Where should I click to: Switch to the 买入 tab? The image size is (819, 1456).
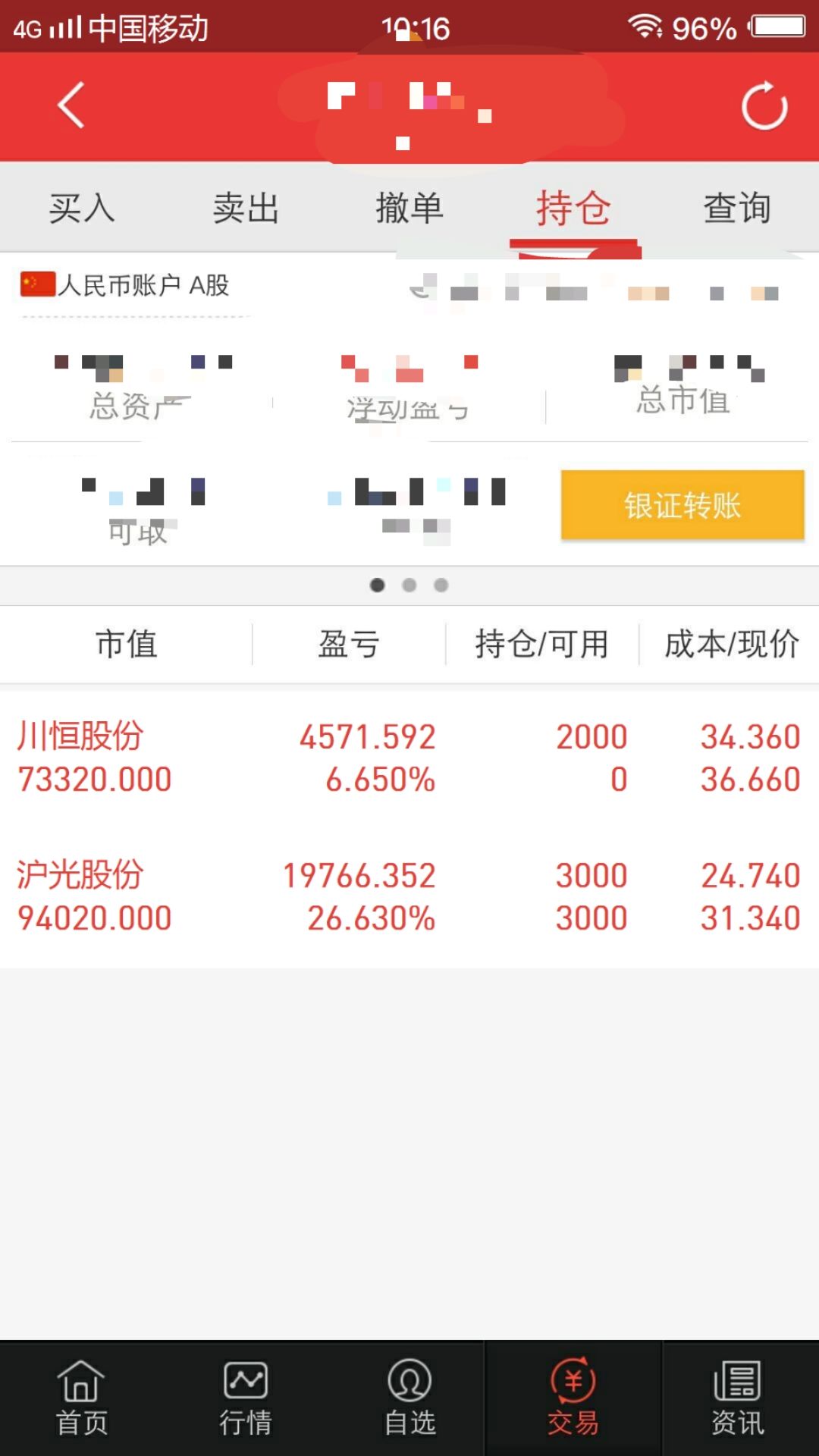point(82,208)
